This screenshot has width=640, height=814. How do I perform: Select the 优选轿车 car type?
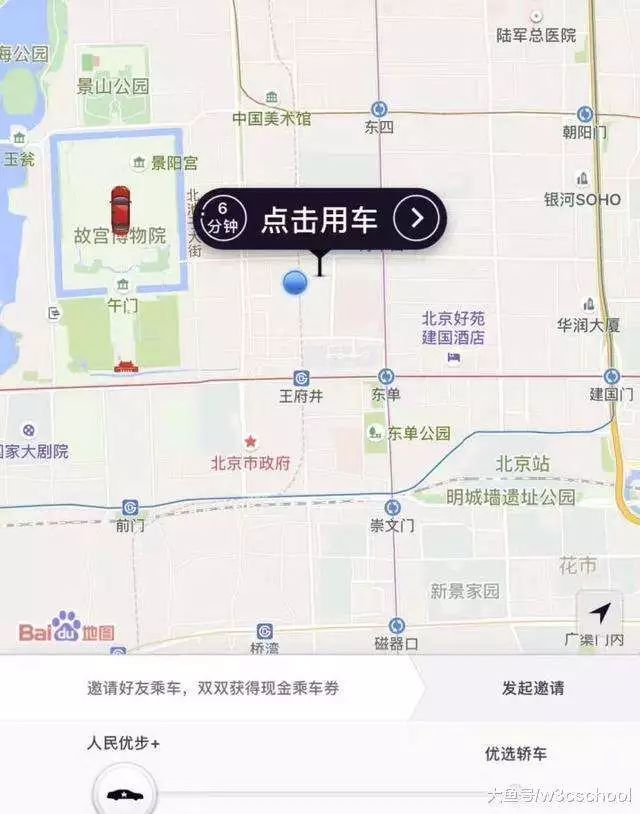[x=516, y=754]
